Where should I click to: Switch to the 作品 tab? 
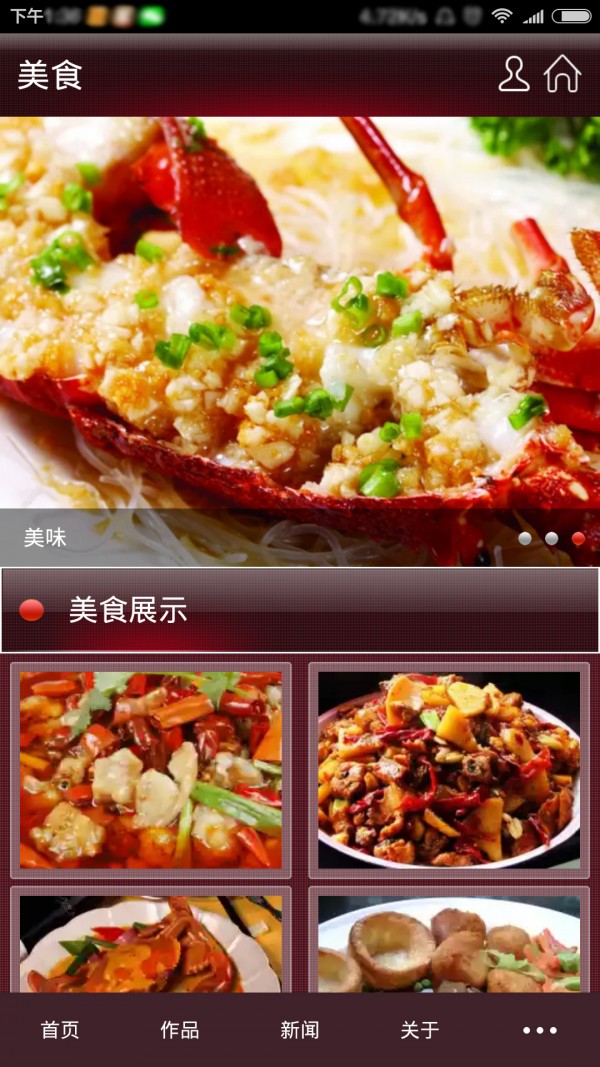point(180,1030)
